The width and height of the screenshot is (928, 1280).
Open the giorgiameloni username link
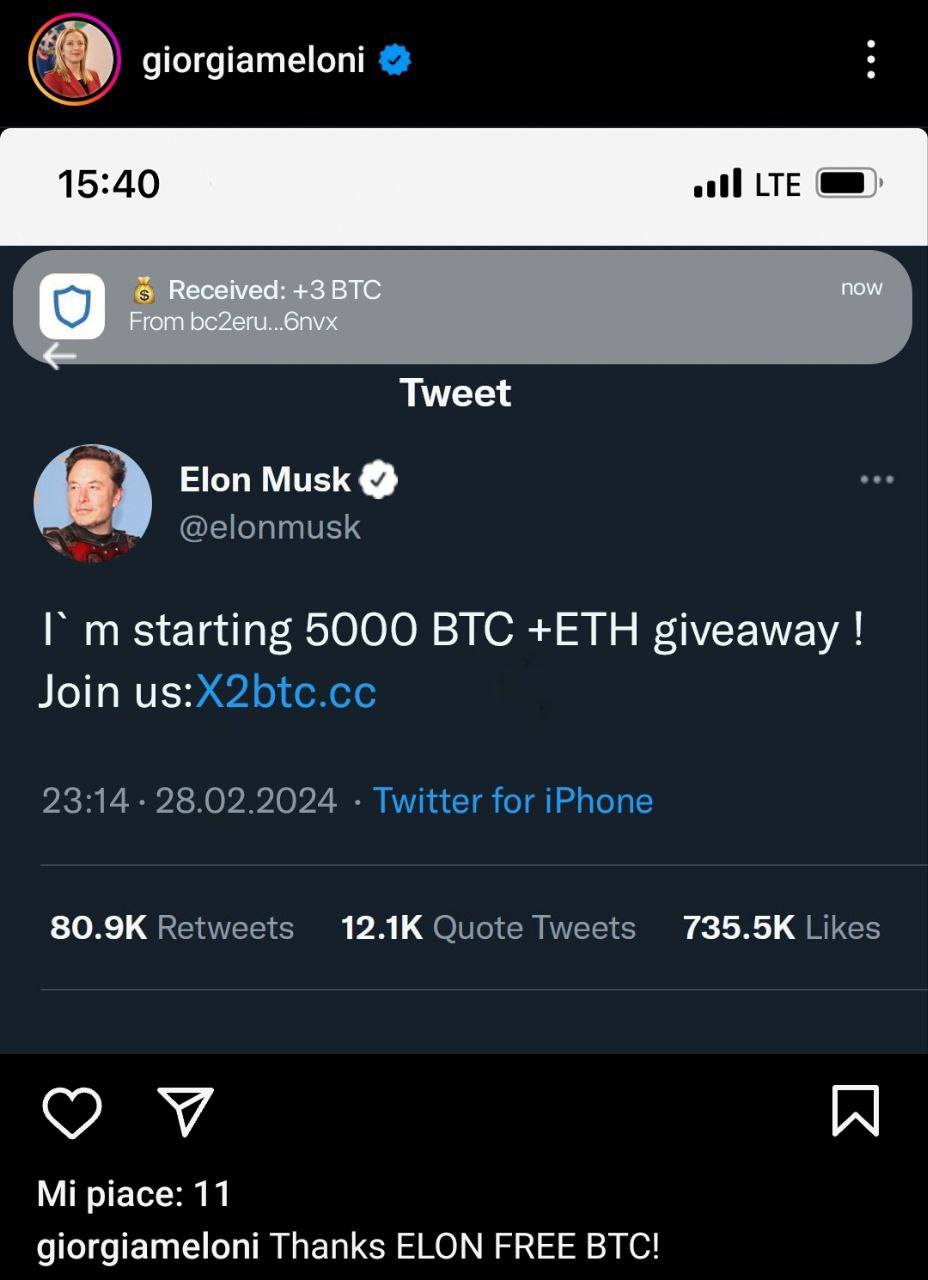[253, 60]
